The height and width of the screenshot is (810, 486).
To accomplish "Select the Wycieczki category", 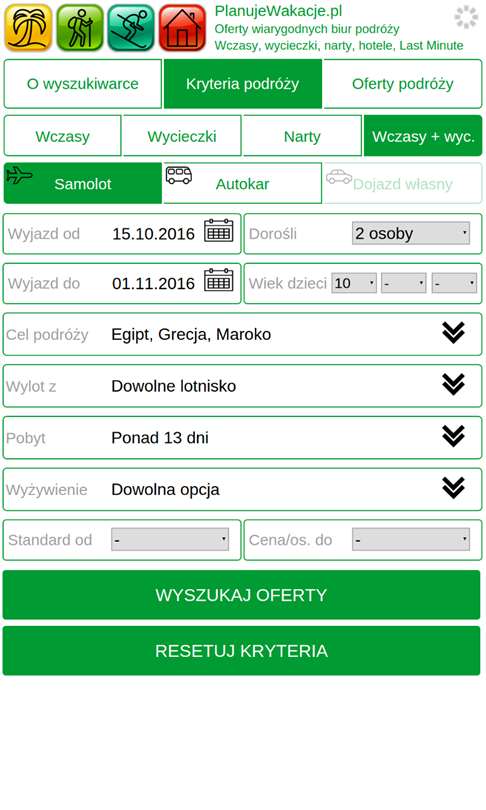I will point(182,136).
